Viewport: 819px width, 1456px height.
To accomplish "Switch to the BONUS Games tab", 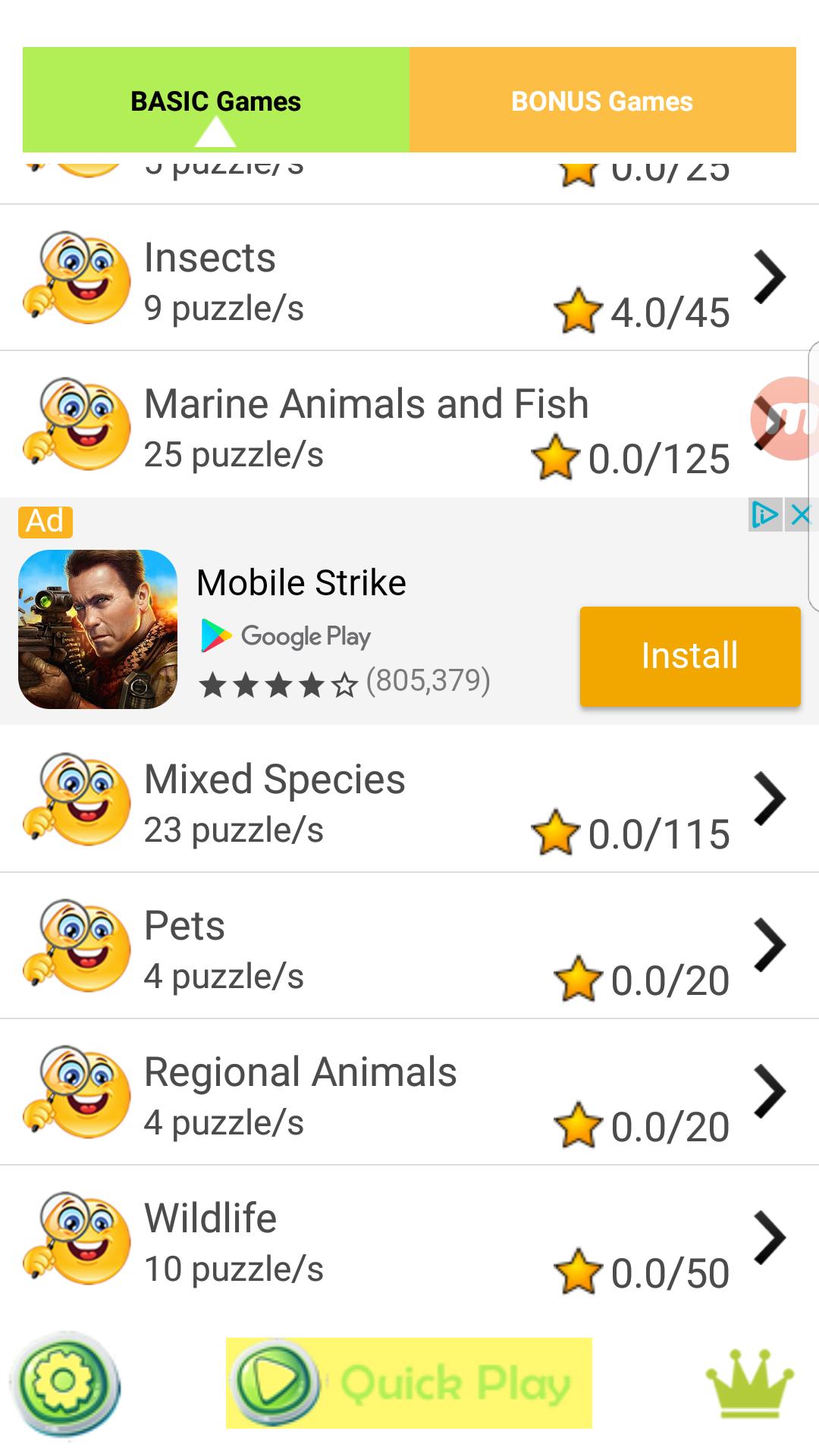I will click(603, 99).
